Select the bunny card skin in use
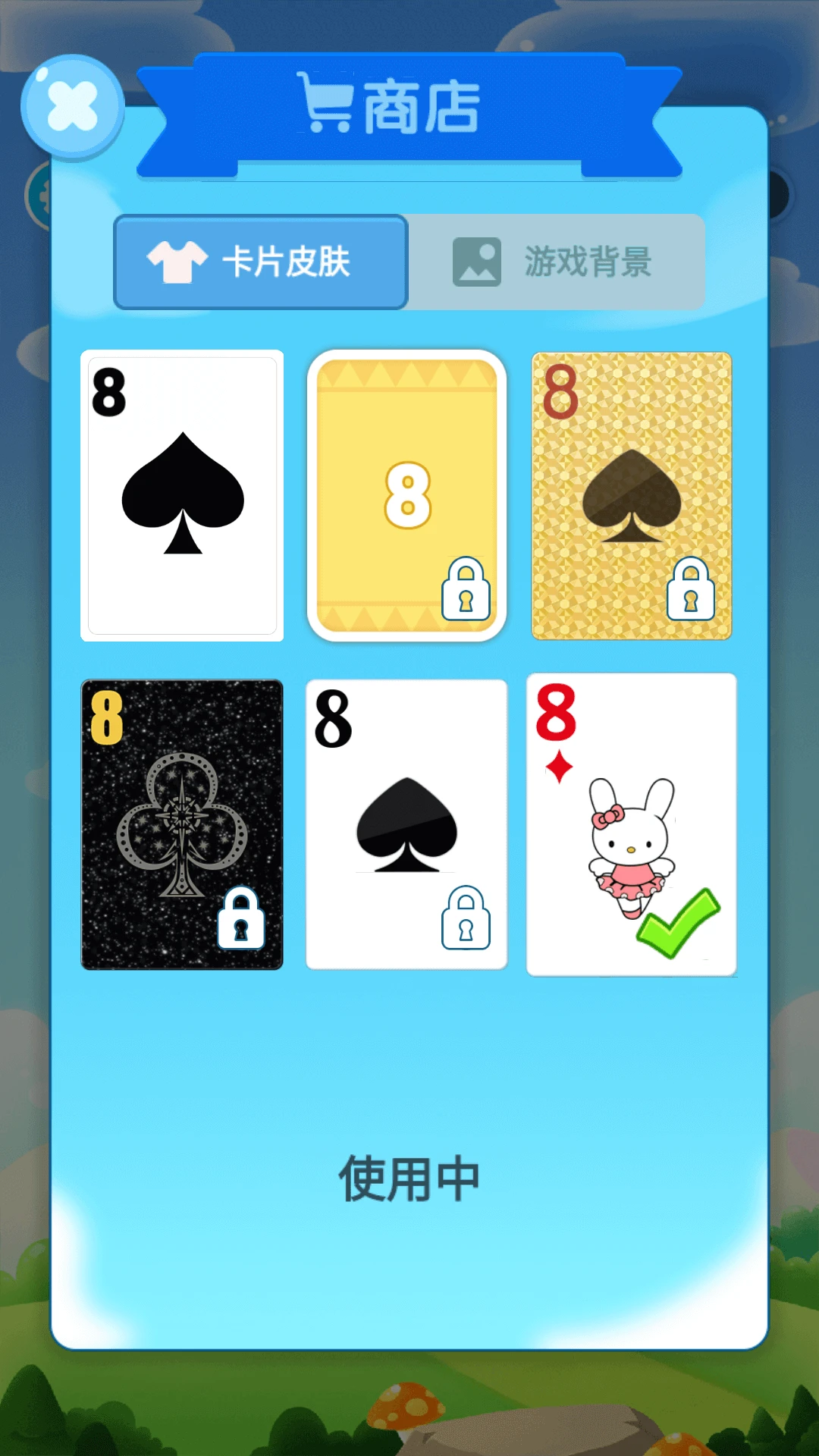This screenshot has height=1456, width=819. pyautogui.click(x=632, y=824)
